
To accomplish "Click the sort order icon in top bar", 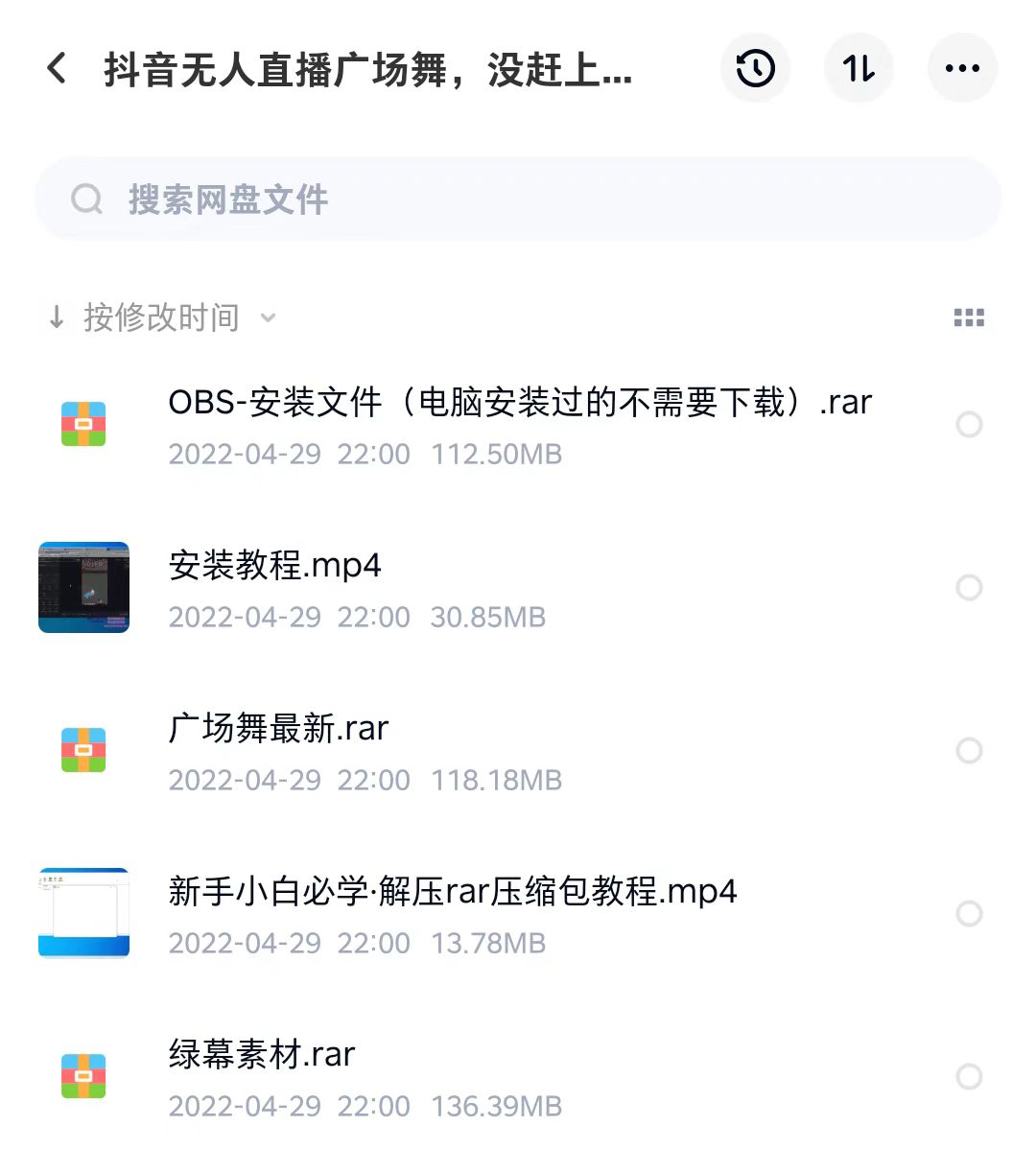I will click(859, 68).
